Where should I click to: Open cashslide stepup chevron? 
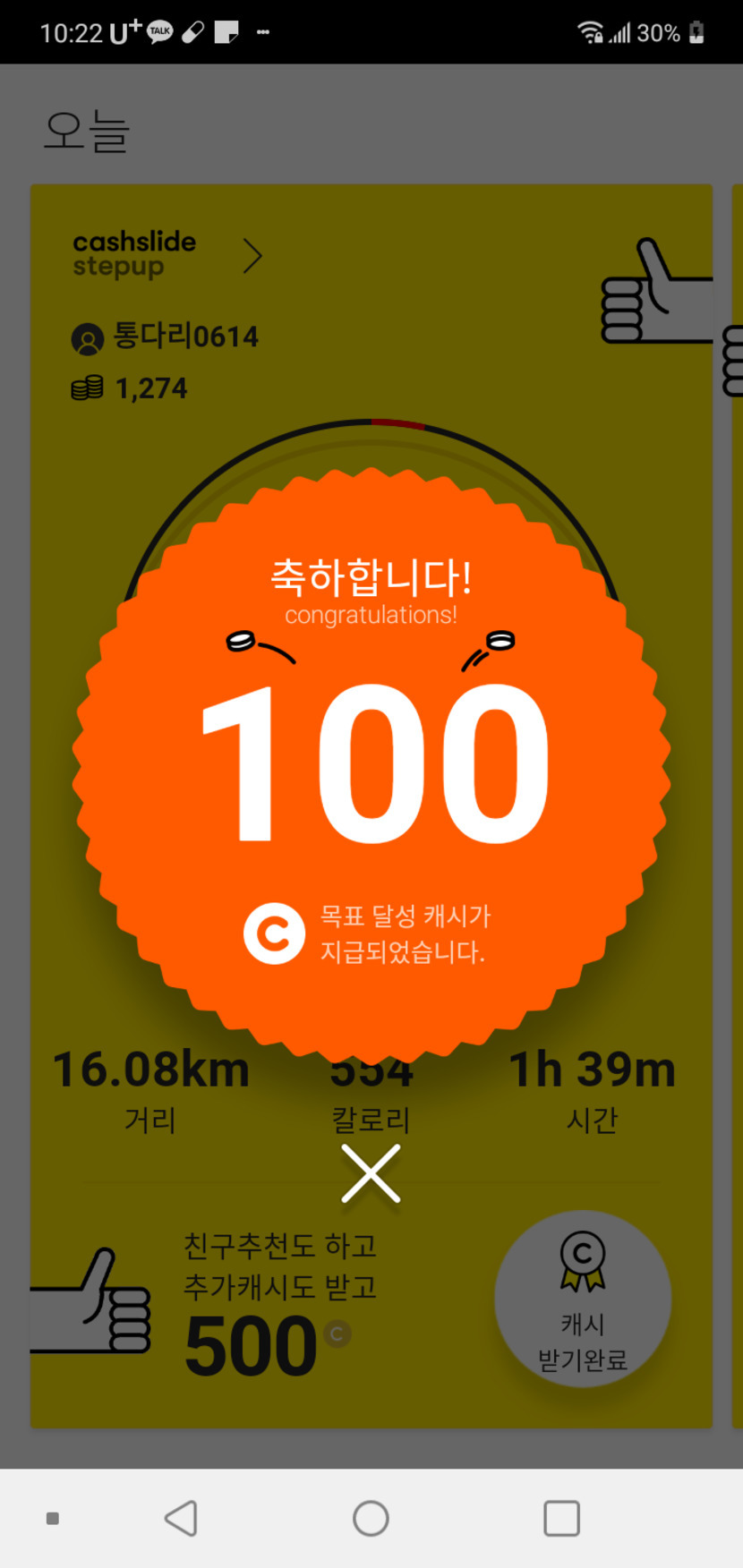pyautogui.click(x=252, y=257)
